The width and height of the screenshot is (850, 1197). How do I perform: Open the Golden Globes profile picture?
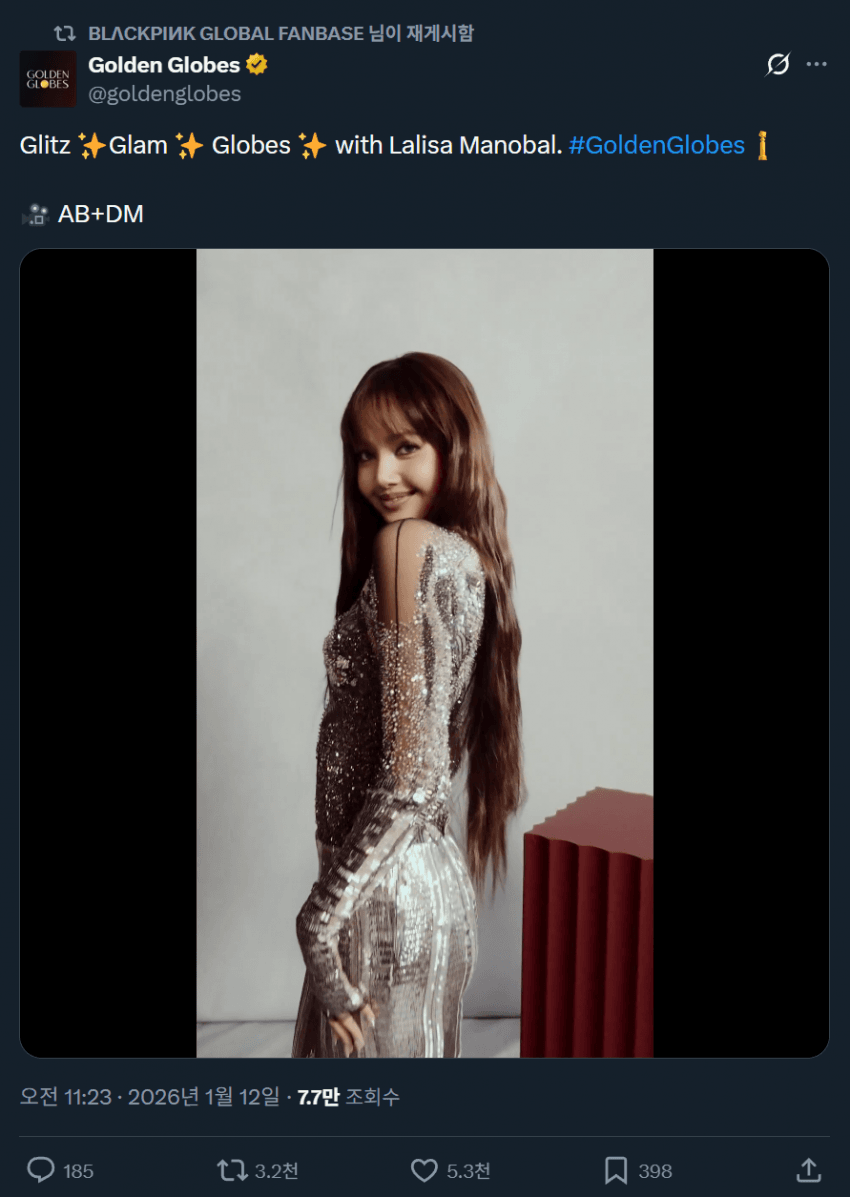(x=48, y=79)
